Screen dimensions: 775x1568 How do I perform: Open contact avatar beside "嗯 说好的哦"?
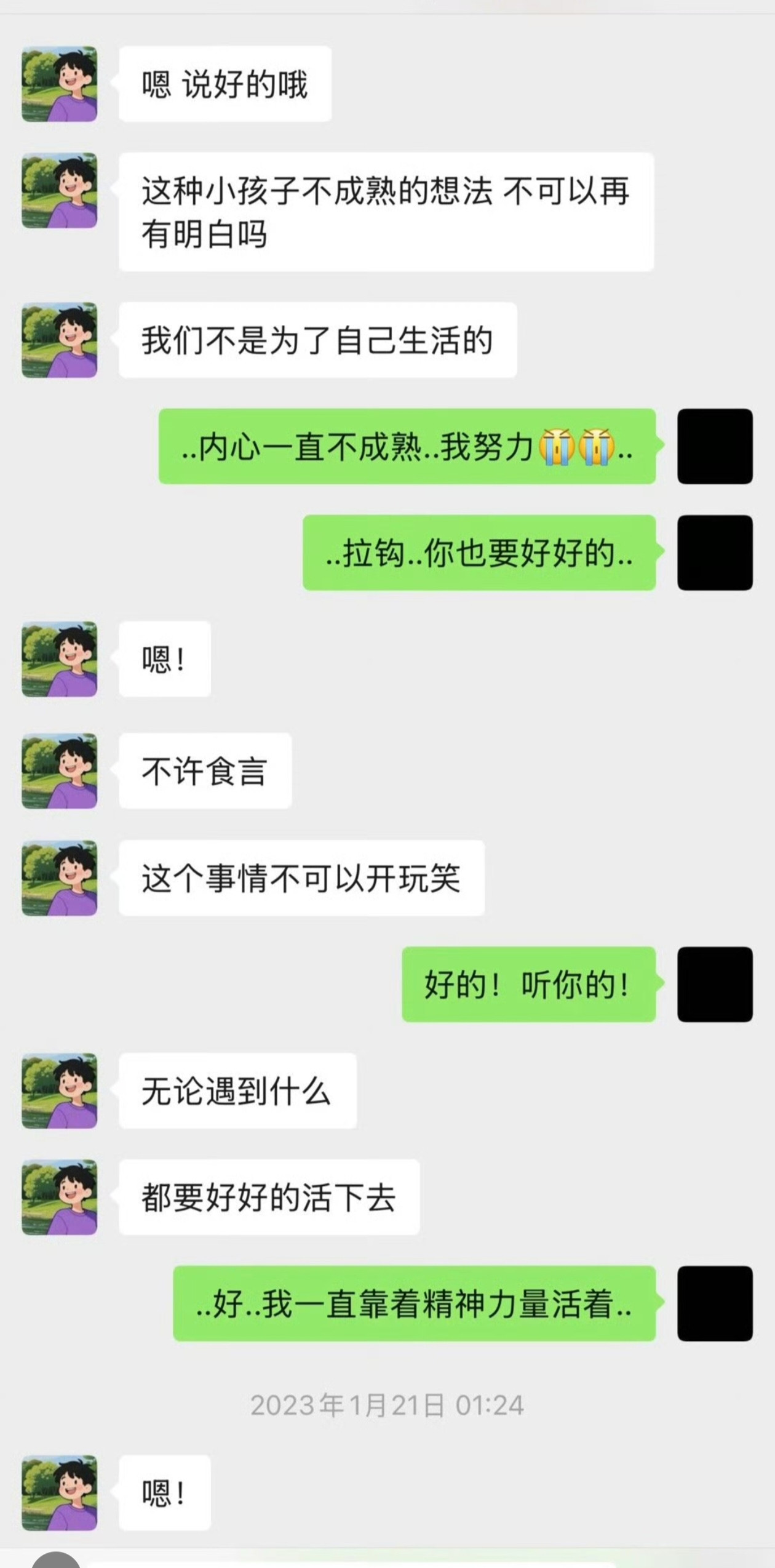[x=60, y=84]
